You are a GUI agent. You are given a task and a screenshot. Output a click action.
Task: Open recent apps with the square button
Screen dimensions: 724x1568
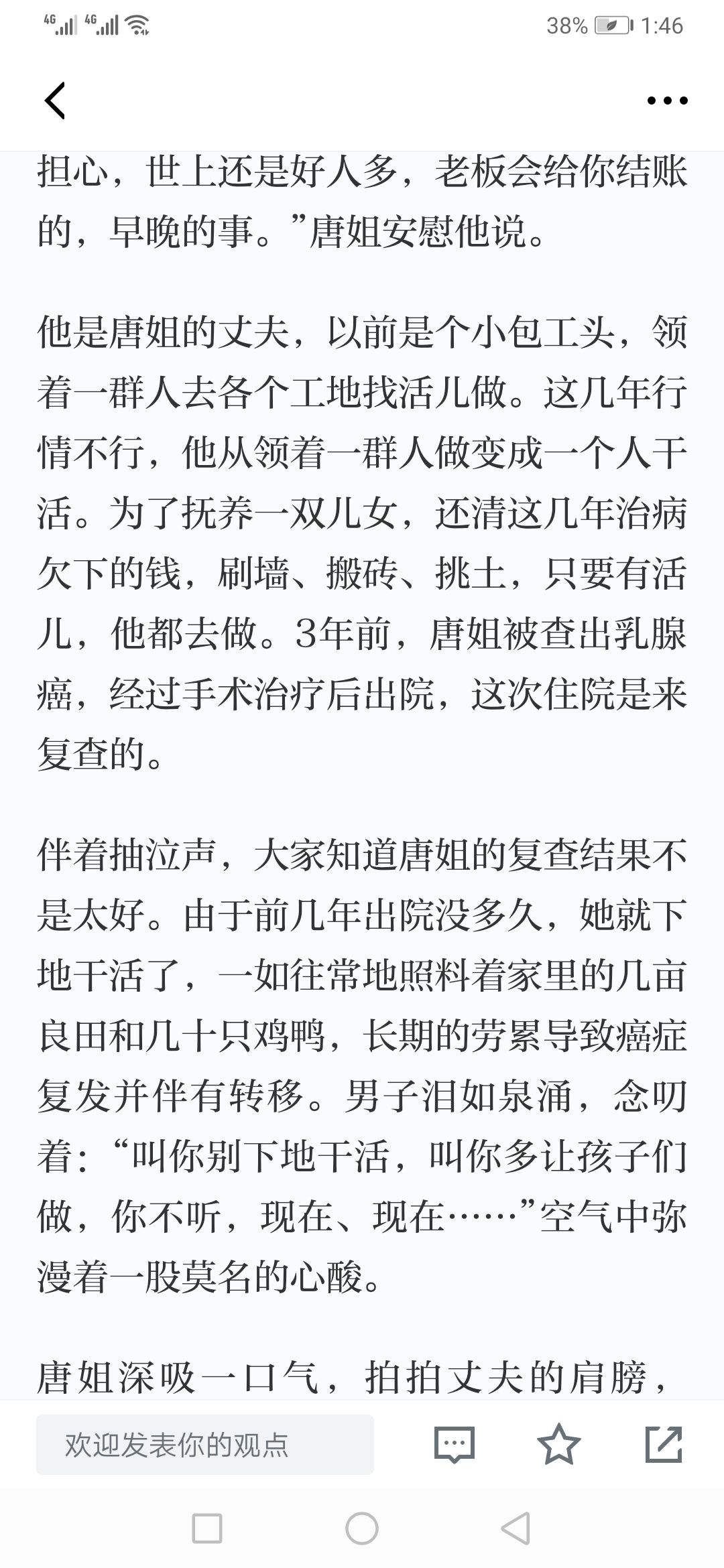(x=207, y=1529)
